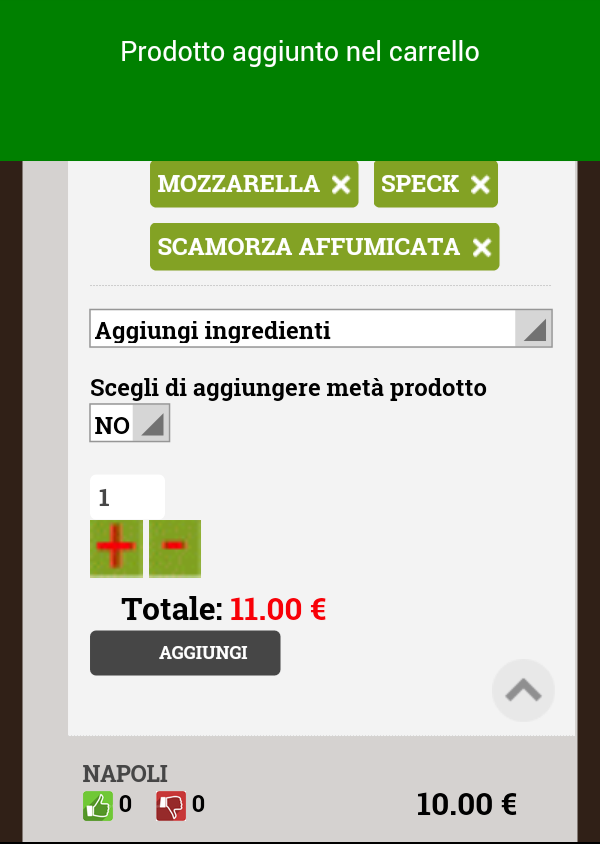This screenshot has height=844, width=600.
Task: Give Napoli a thumbs down
Action: pyautogui.click(x=171, y=805)
